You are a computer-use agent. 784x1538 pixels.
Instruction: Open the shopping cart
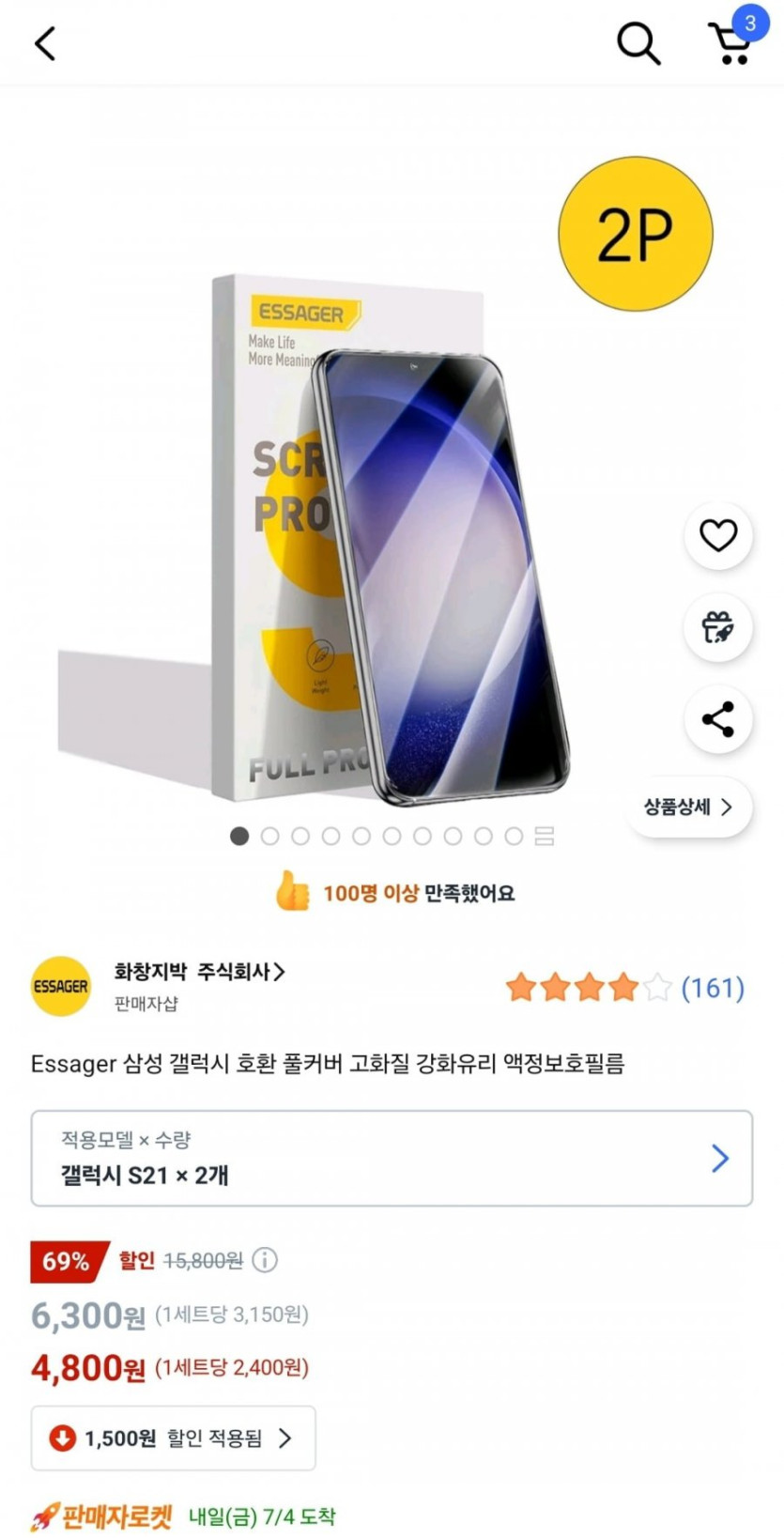click(730, 42)
